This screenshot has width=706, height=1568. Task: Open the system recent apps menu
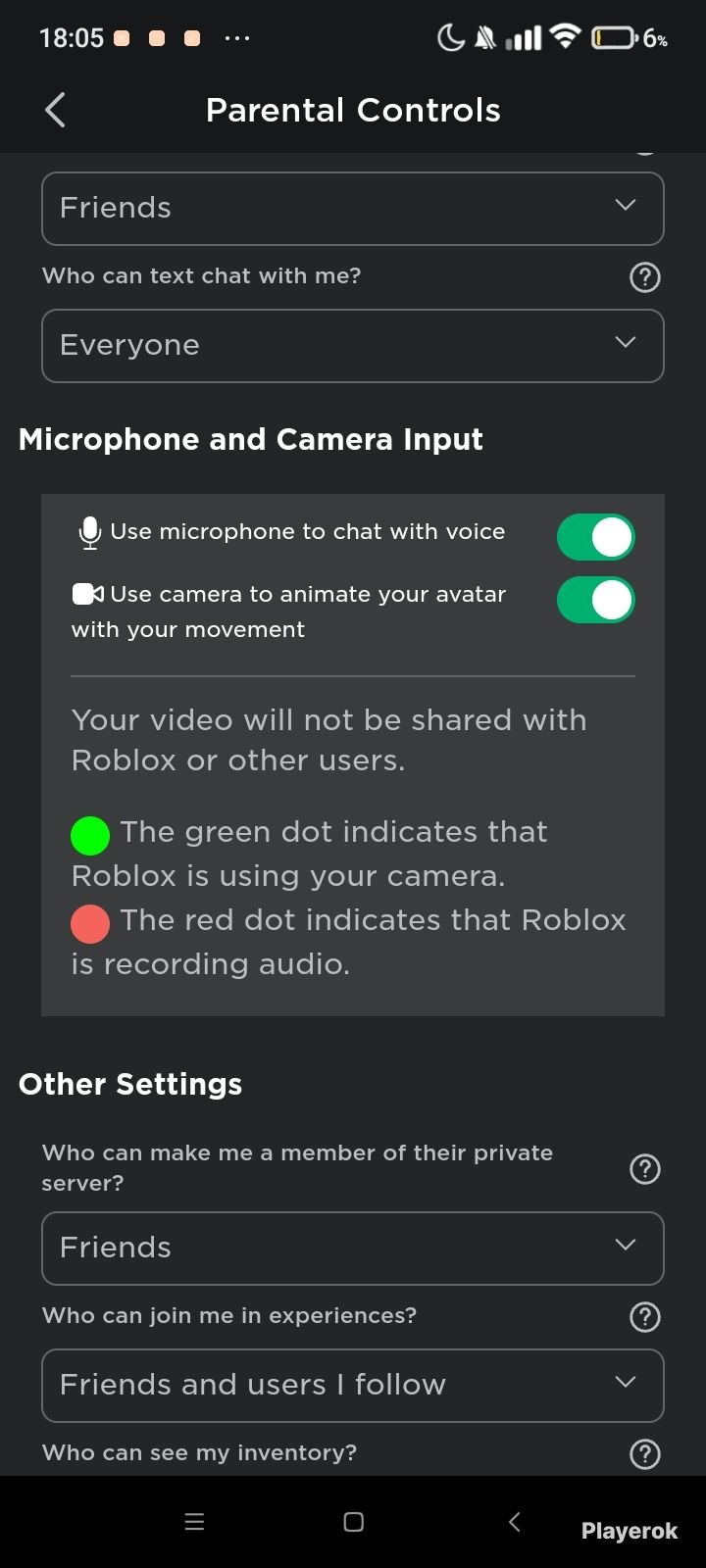pos(194,1522)
